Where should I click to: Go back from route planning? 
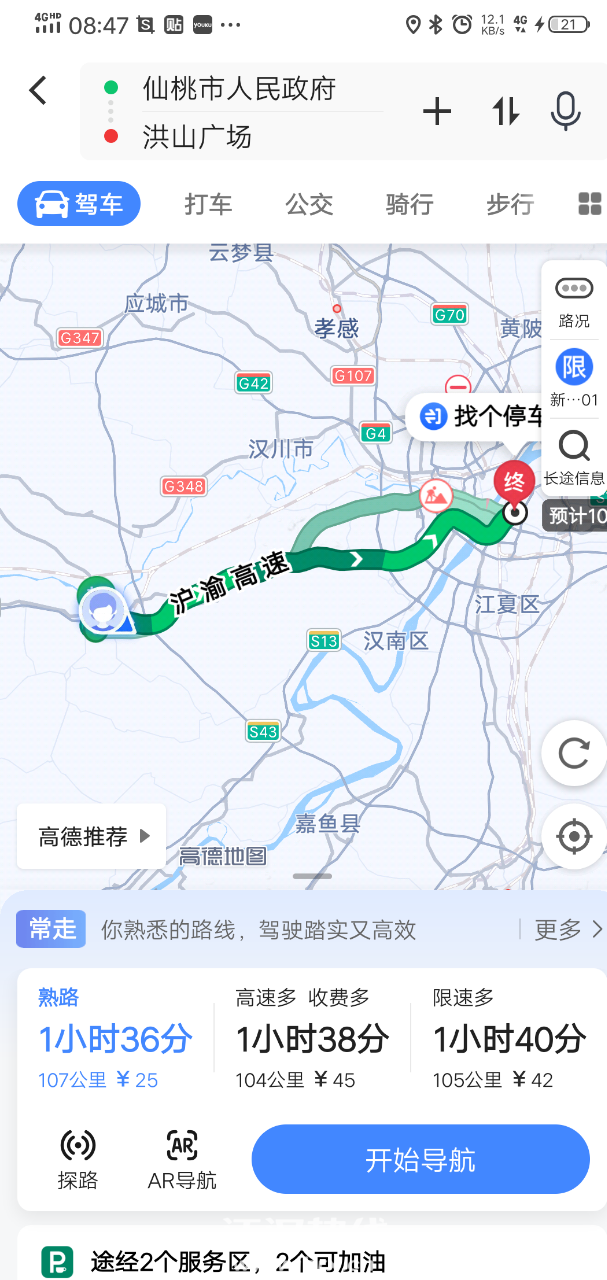point(38,91)
